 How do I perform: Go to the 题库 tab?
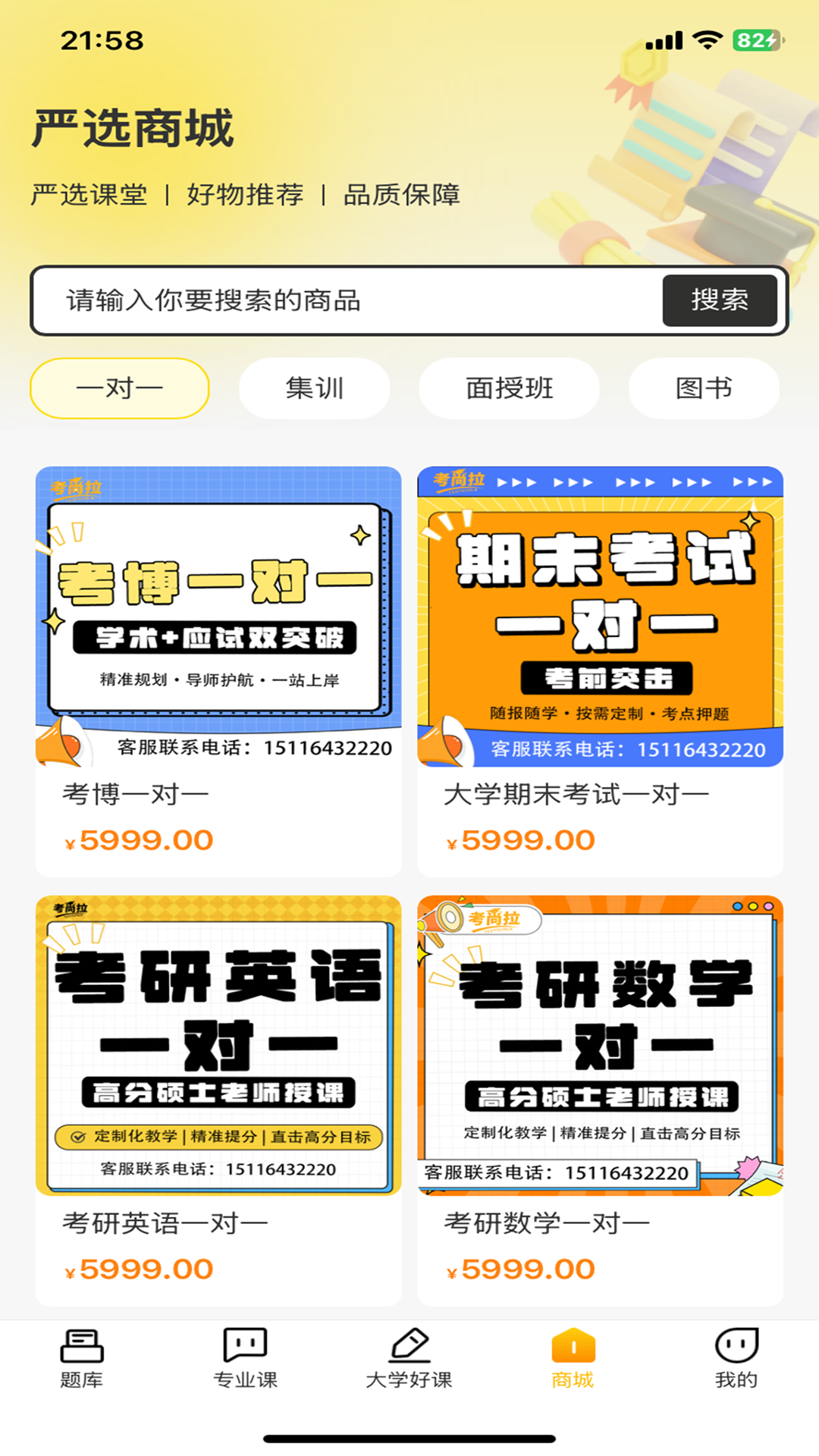pos(82,1359)
